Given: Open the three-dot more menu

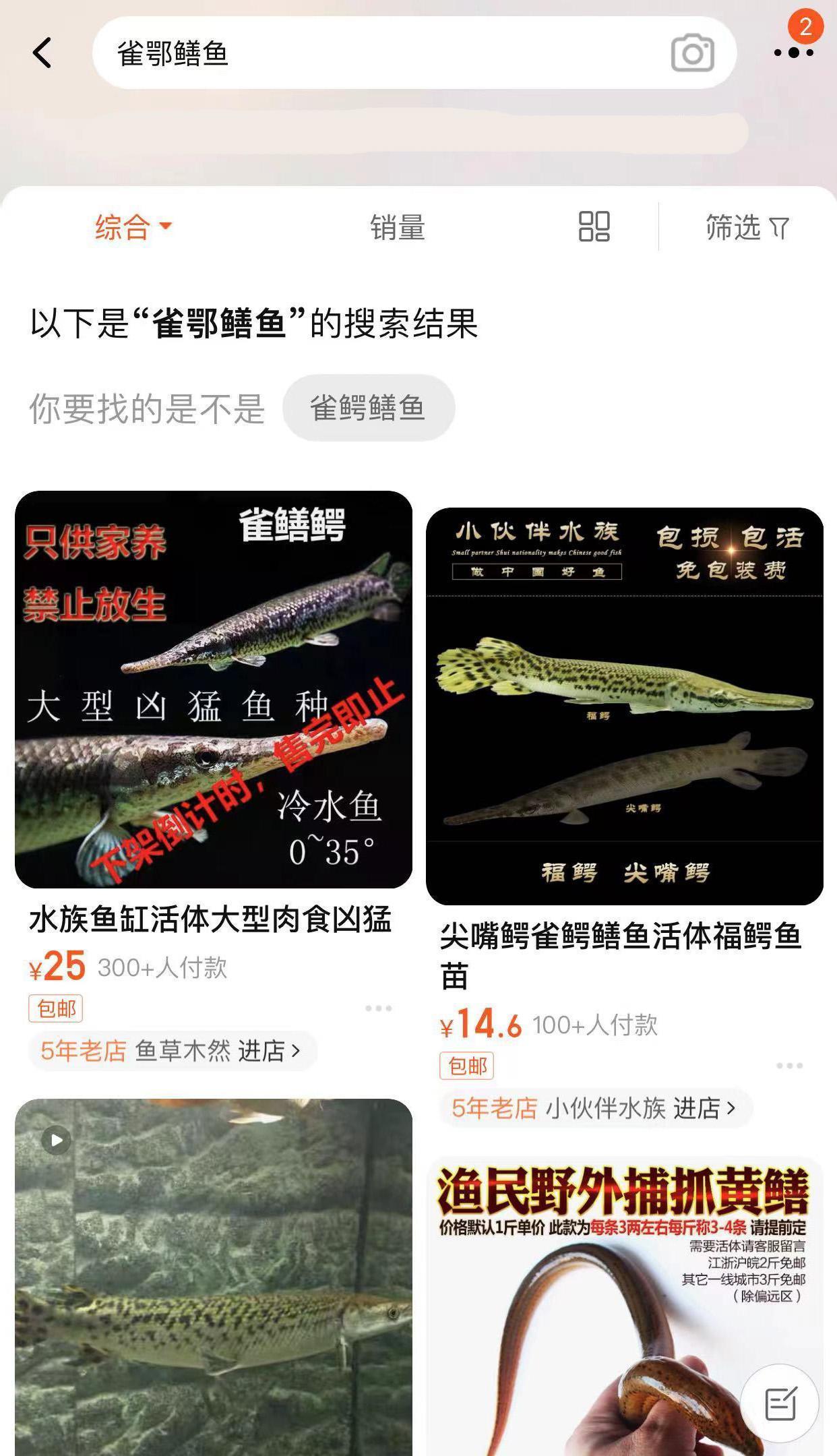Looking at the screenshot, I should tap(793, 53).
